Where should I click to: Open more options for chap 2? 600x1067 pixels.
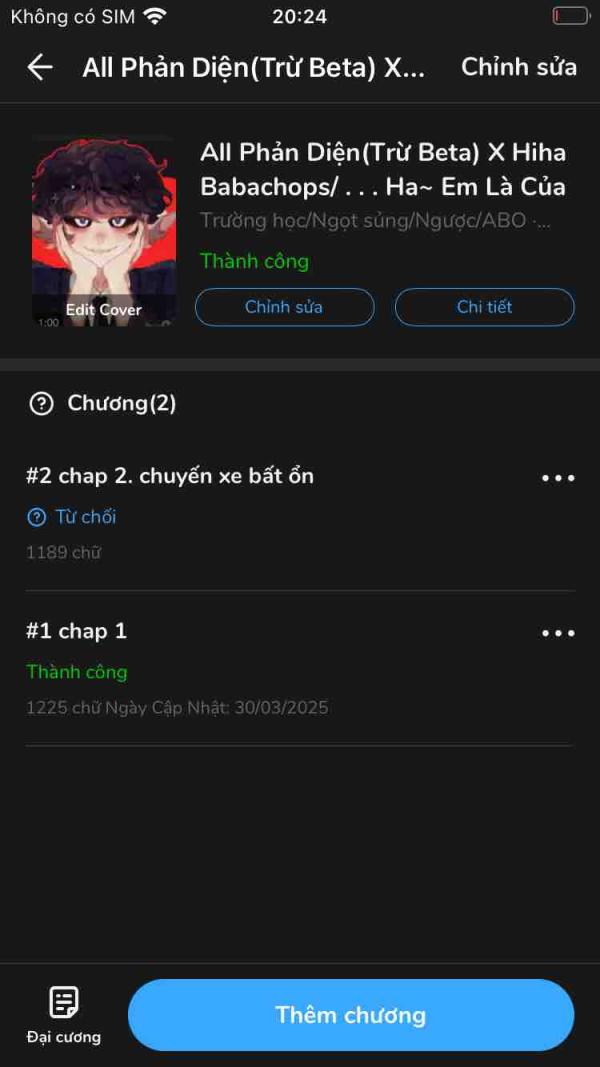558,478
